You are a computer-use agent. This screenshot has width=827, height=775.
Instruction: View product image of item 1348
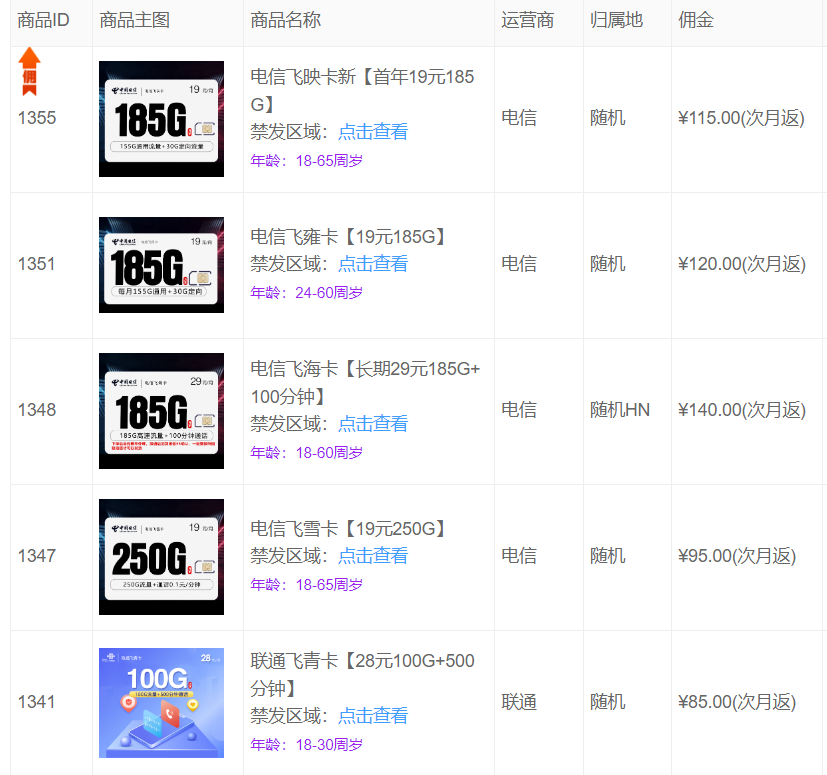click(x=161, y=411)
